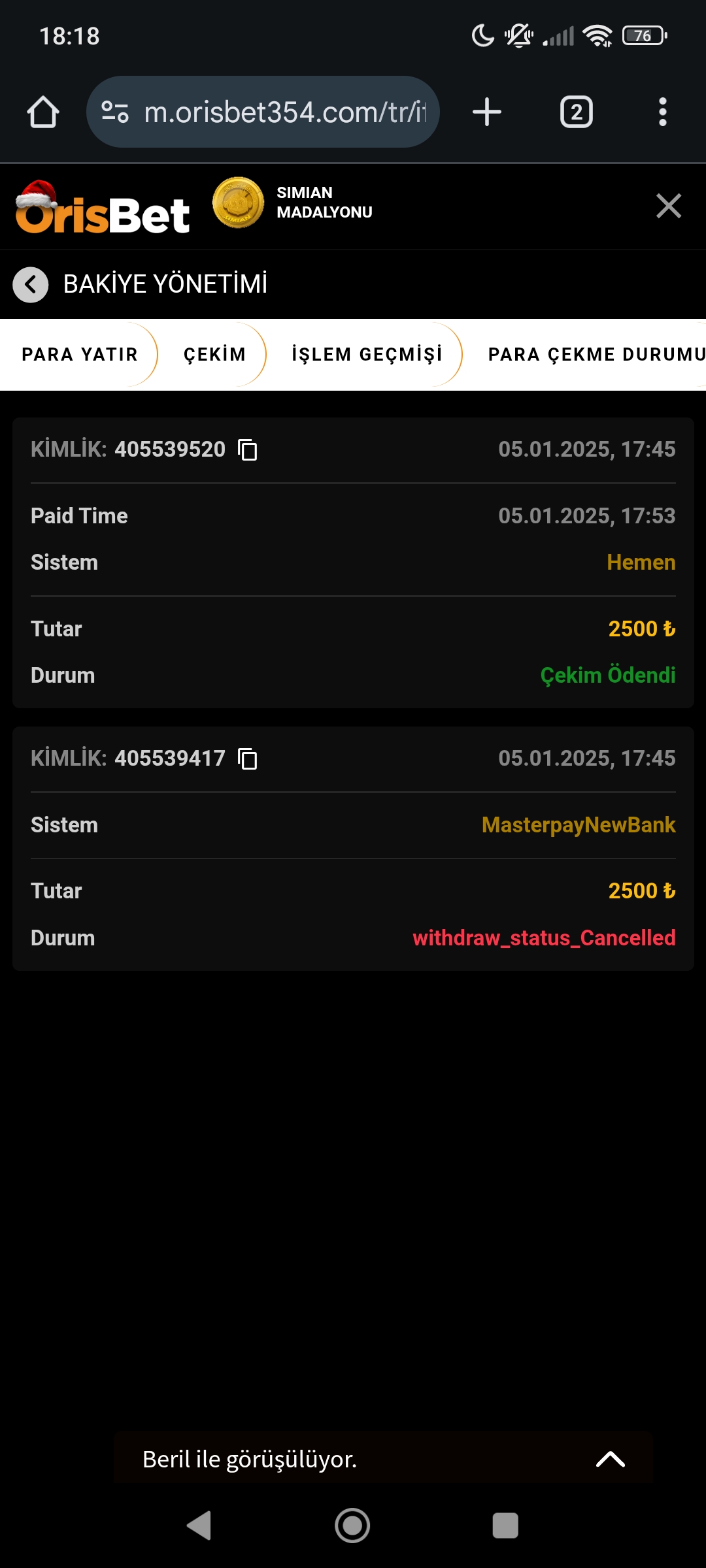
Task: Copy transaction ID 405539520
Action: (x=248, y=450)
